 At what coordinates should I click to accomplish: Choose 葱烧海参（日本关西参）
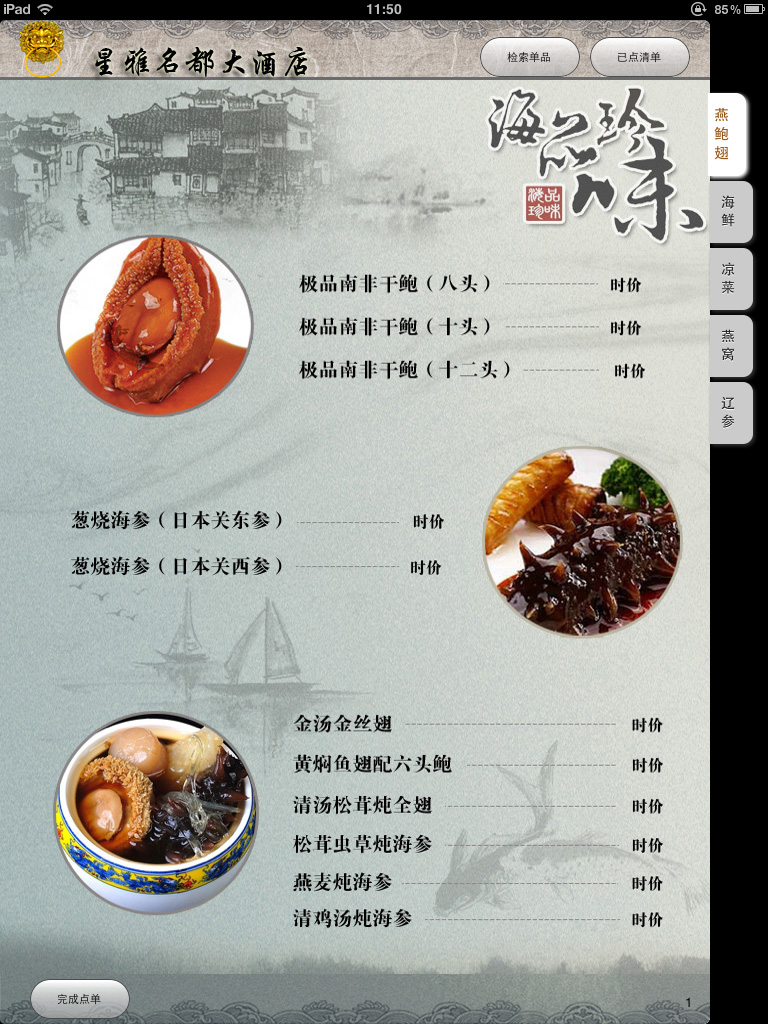pyautogui.click(x=178, y=567)
